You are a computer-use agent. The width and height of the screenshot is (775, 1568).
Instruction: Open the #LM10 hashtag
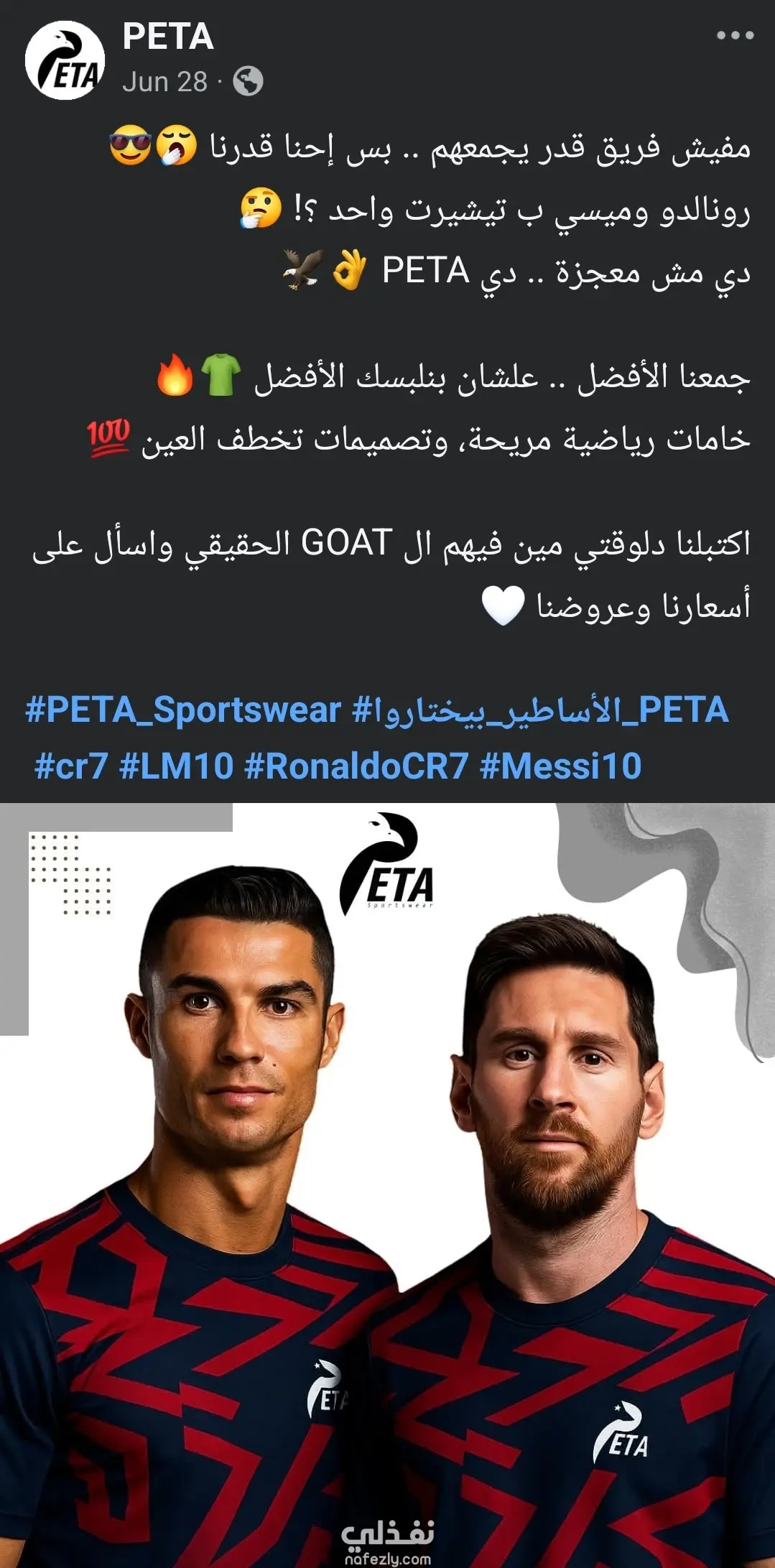176,766
